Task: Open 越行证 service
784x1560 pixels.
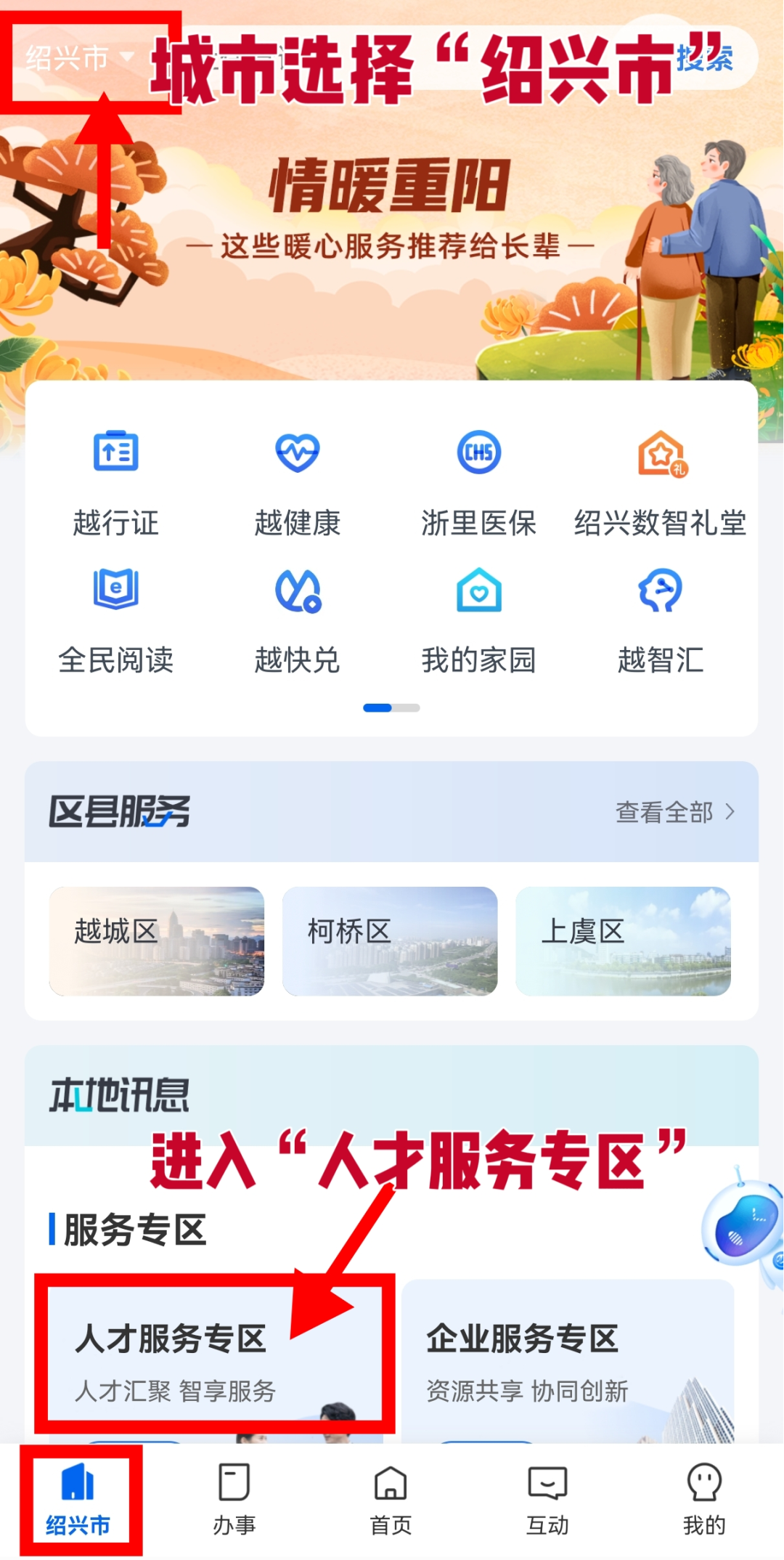Action: pos(116,479)
